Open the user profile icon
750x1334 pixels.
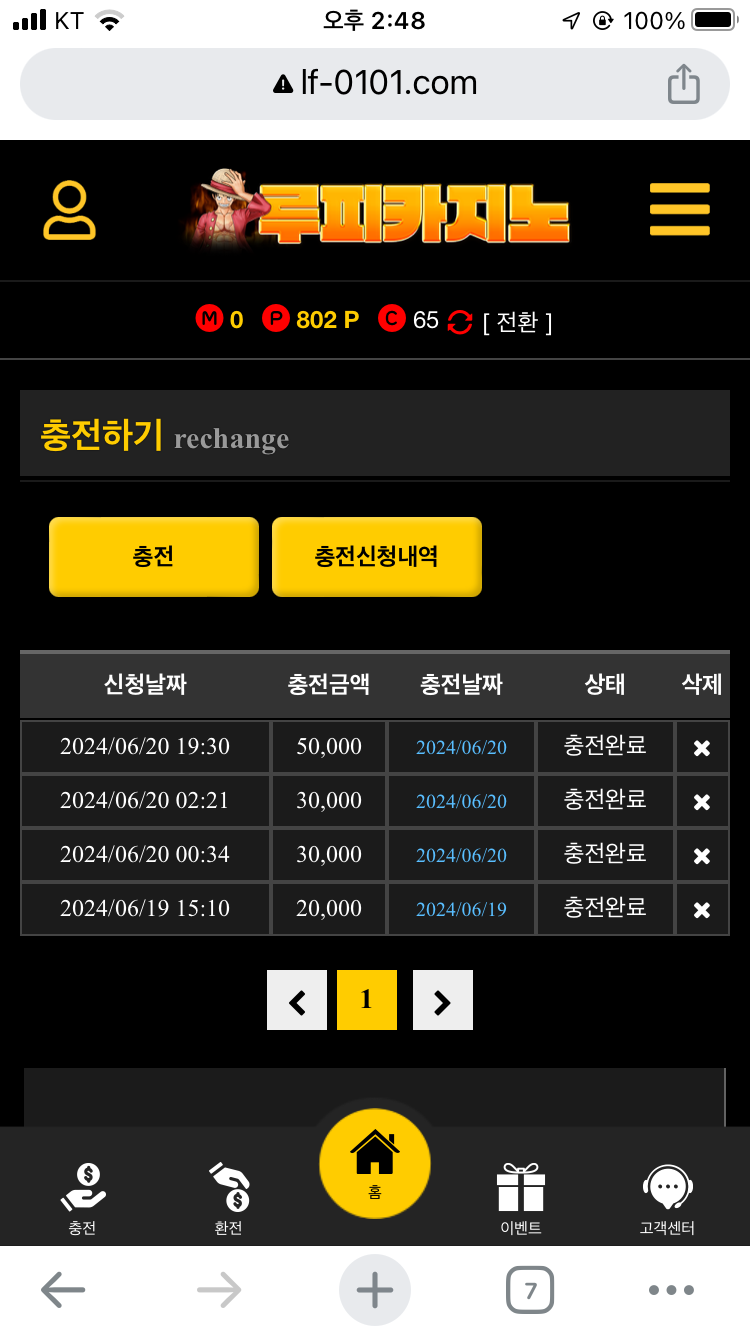[69, 211]
